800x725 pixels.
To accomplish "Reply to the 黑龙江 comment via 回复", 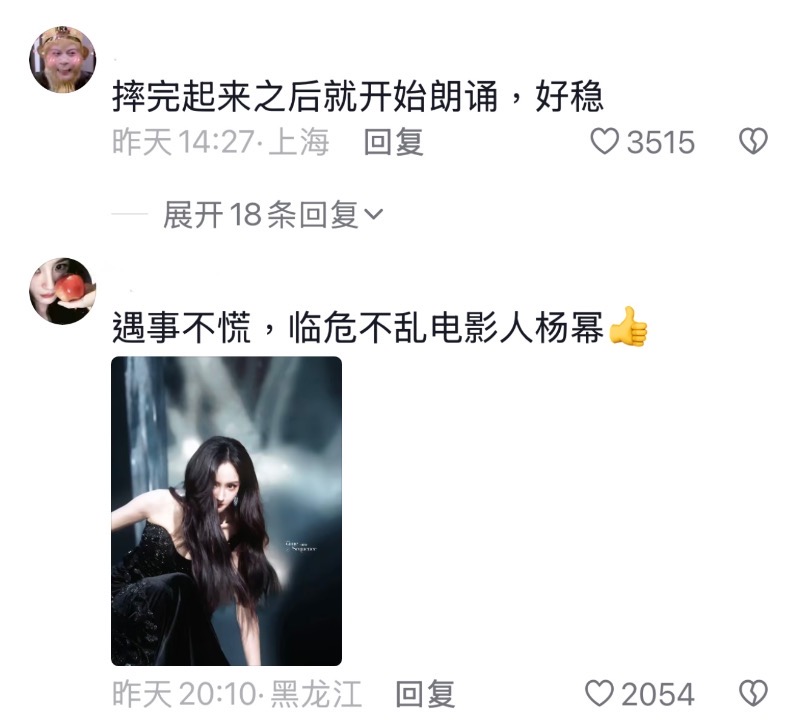I will 425,694.
